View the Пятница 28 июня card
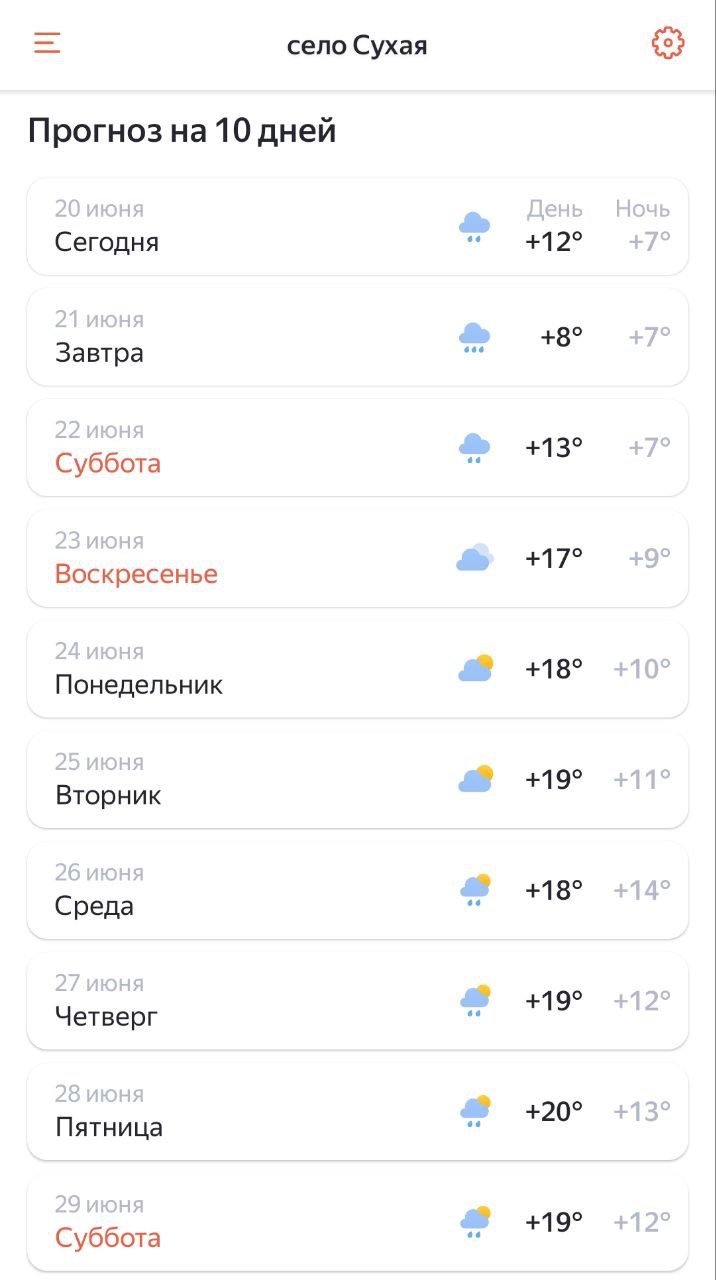This screenshot has height=1280, width=716. tap(357, 1112)
